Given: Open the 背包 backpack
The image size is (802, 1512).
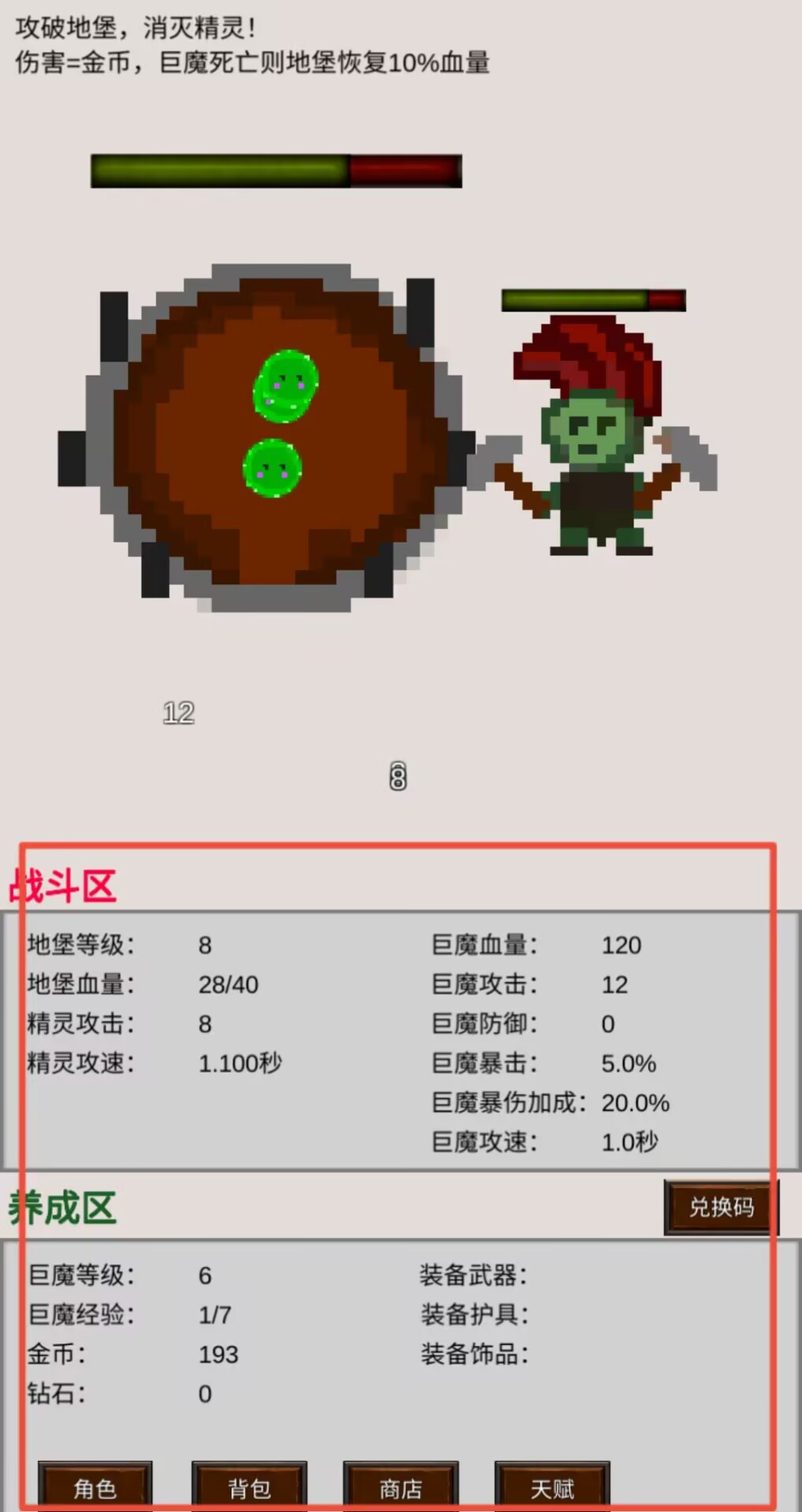Looking at the screenshot, I should [x=249, y=1487].
